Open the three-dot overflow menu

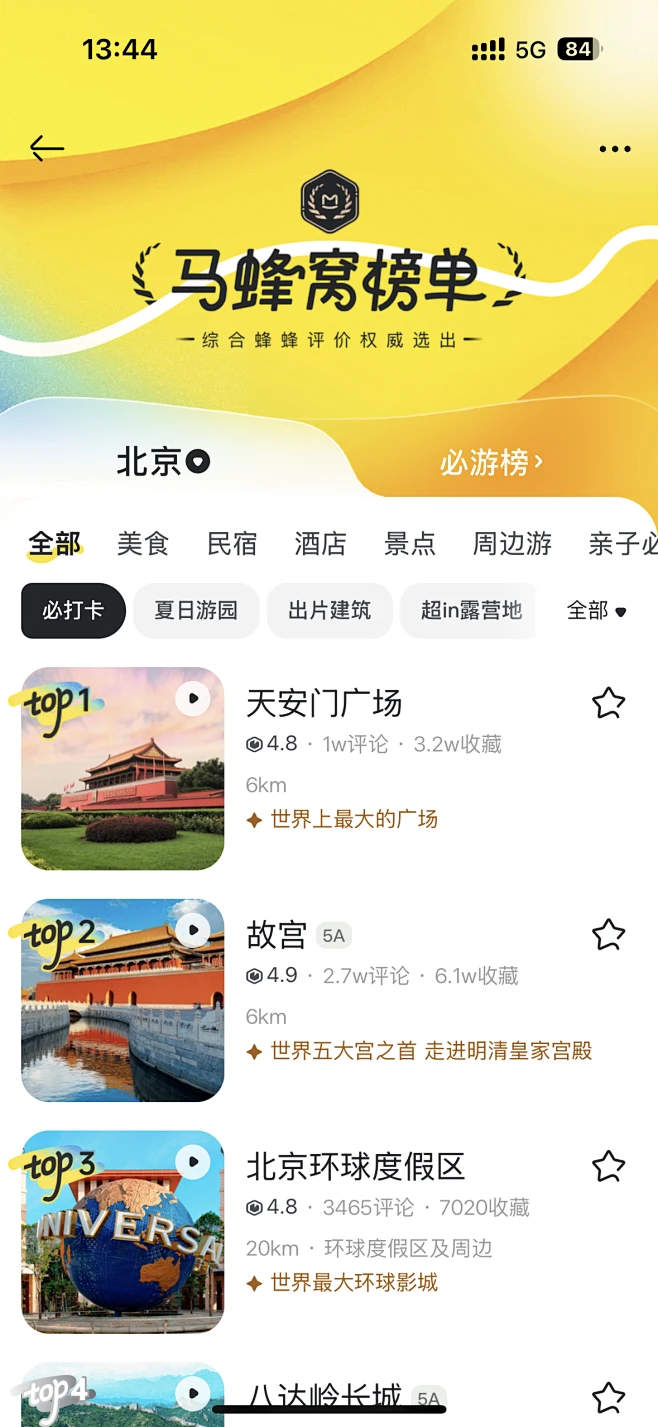[x=614, y=149]
